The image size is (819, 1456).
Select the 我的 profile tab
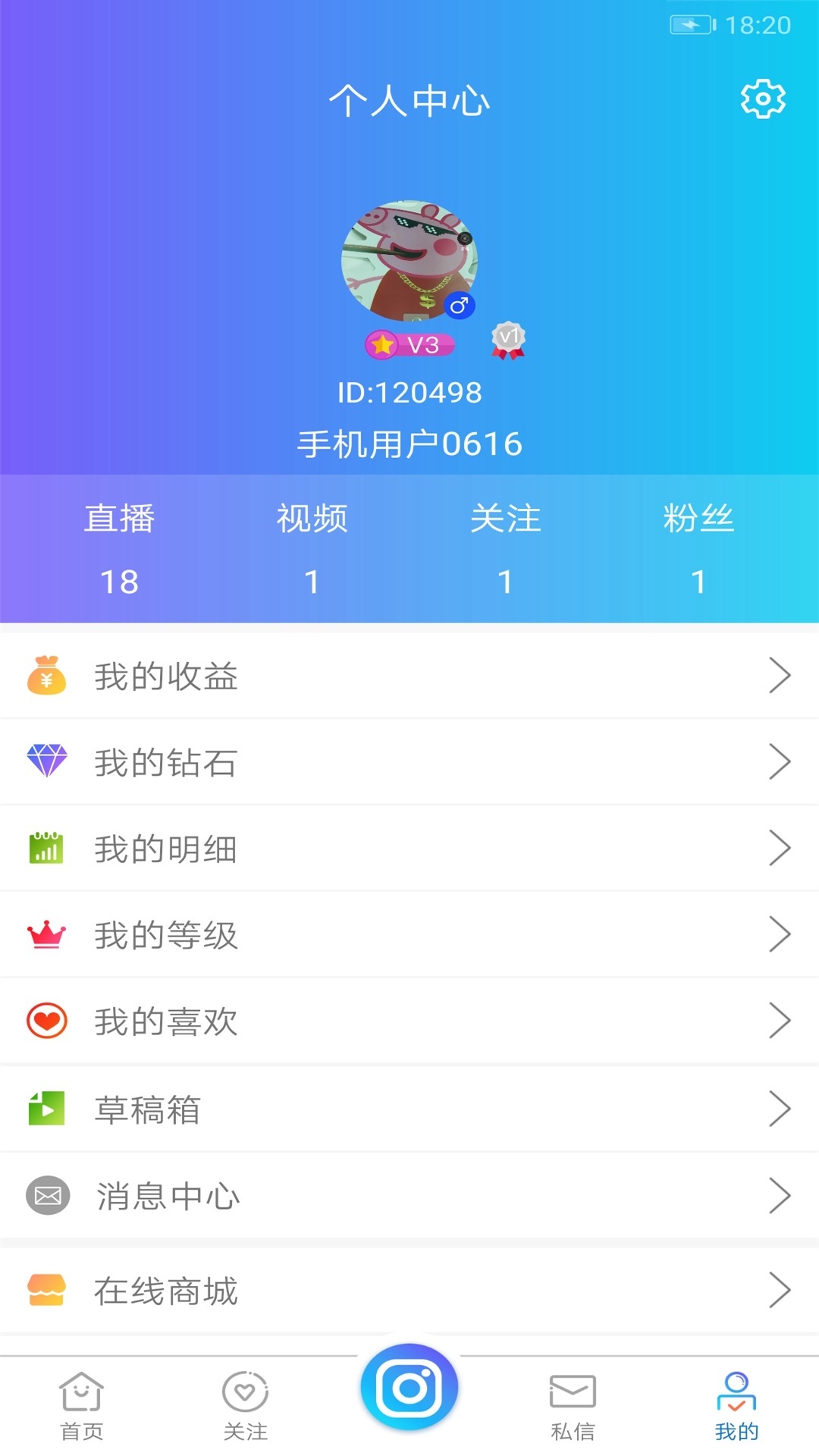736,1405
